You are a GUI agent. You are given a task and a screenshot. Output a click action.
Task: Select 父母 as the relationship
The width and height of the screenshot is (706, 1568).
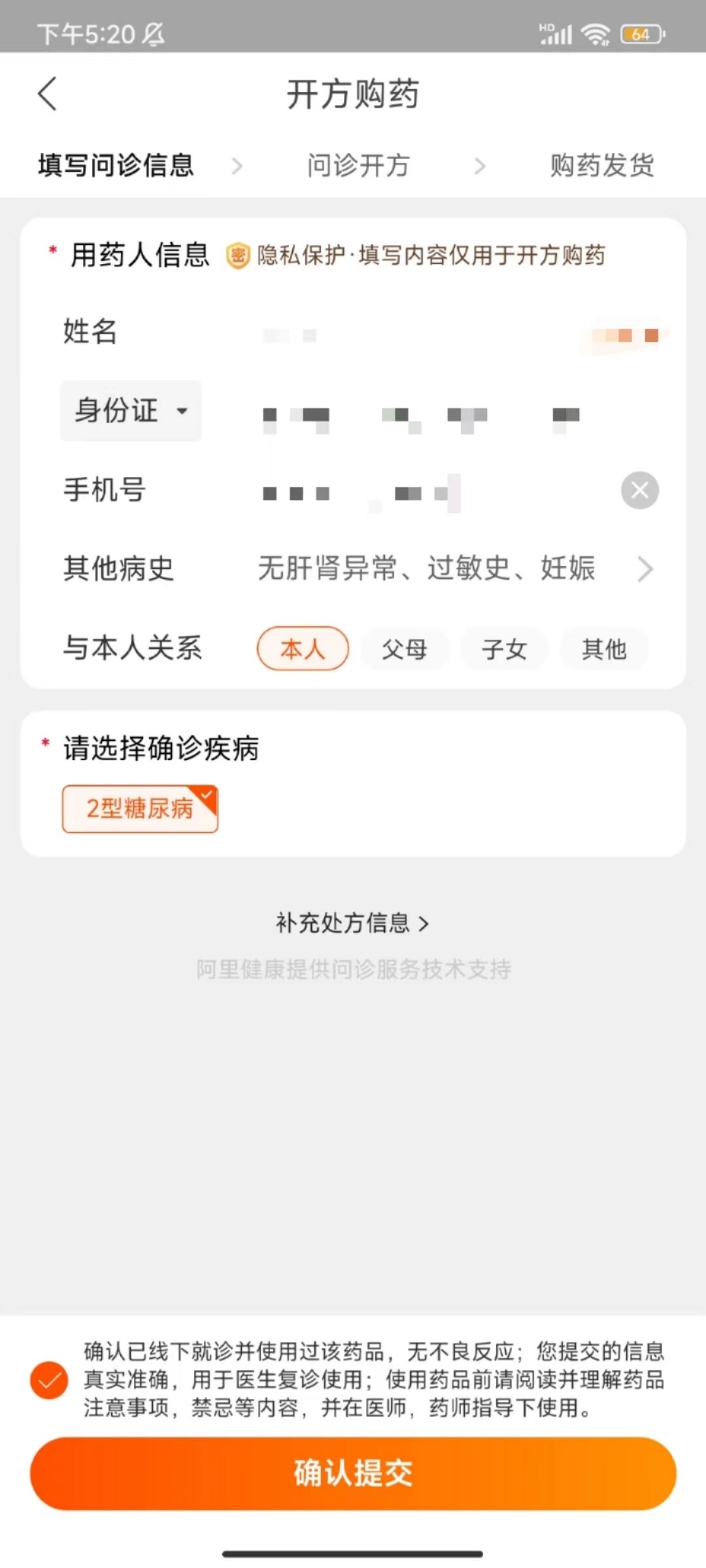point(405,649)
